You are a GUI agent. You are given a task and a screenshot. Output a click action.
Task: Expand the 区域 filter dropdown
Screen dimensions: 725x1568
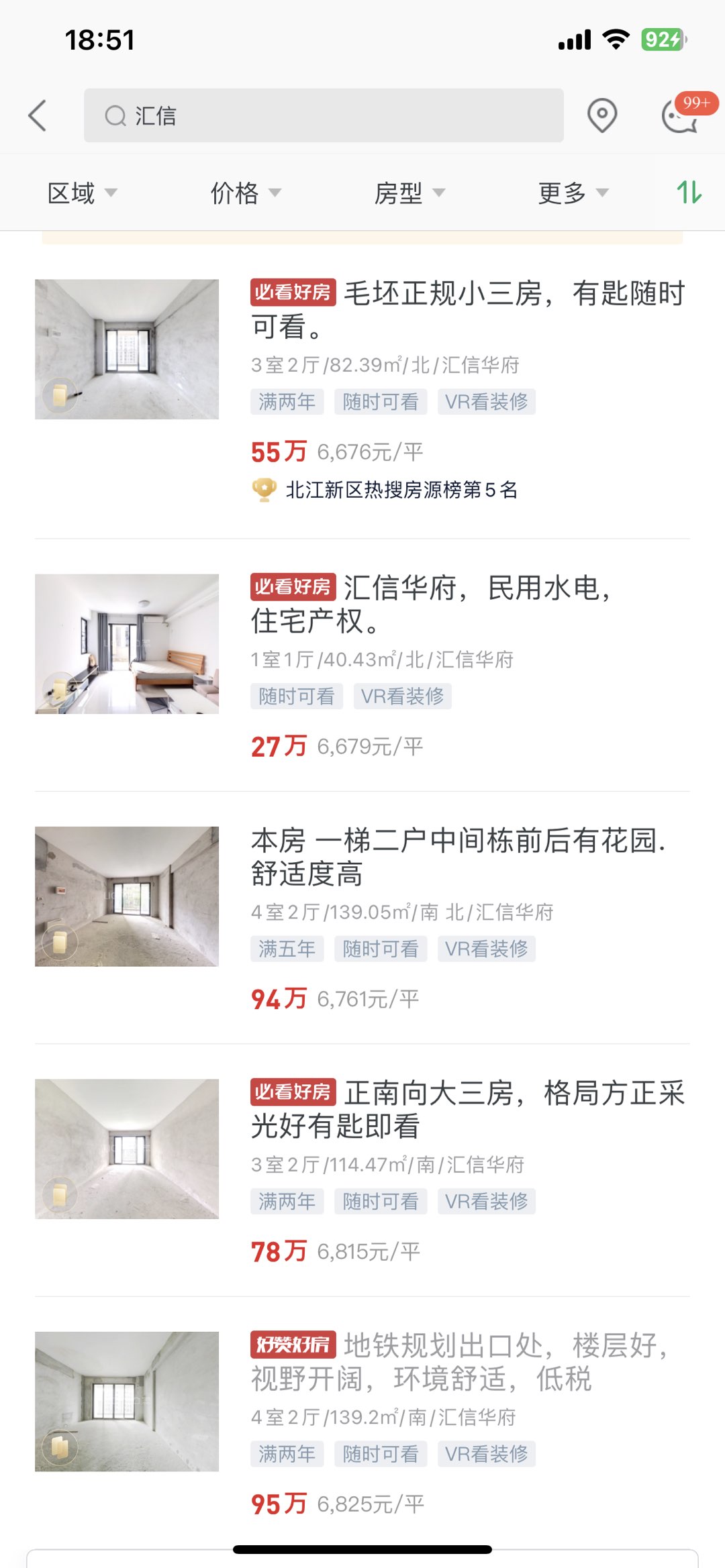pos(81,193)
